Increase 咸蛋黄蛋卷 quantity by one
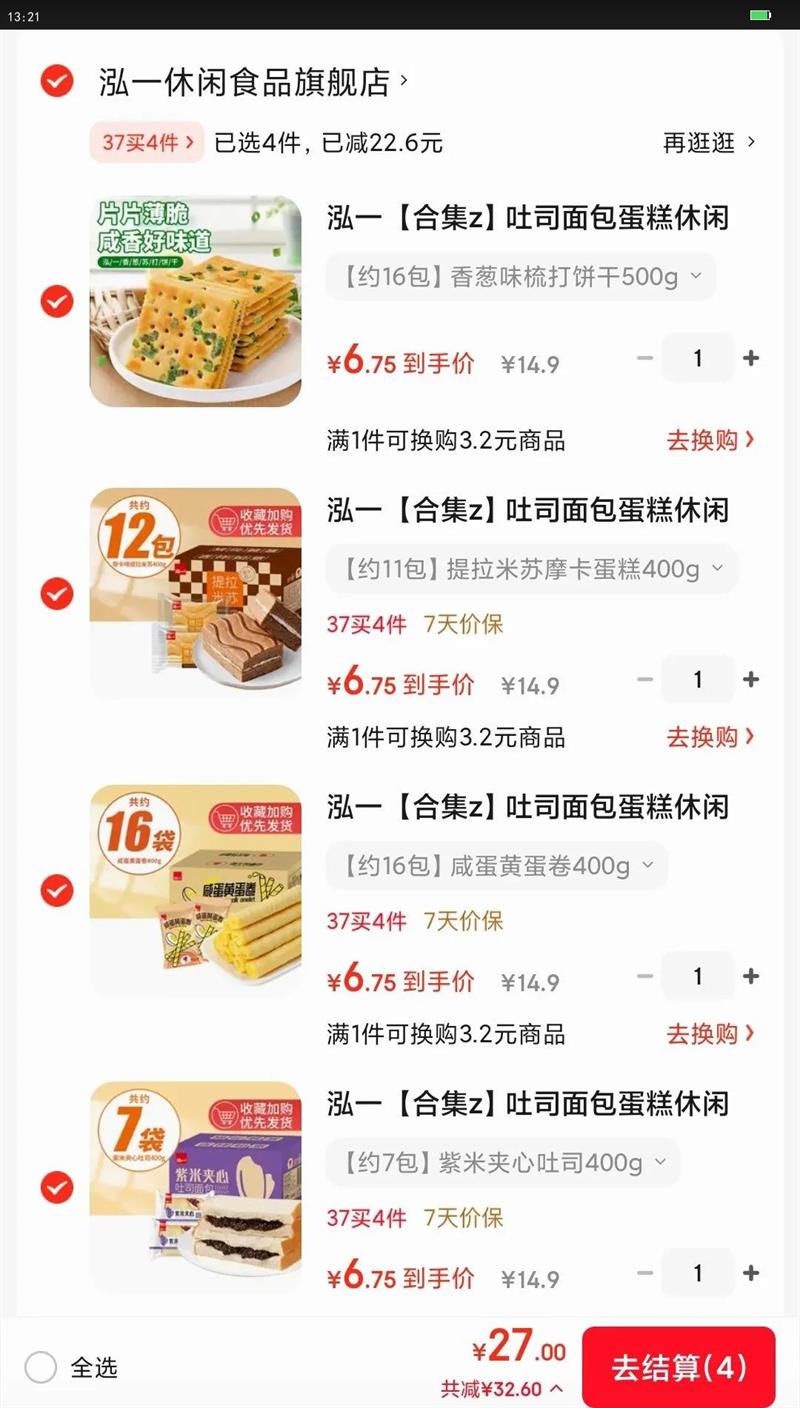The width and height of the screenshot is (800, 1408). tap(751, 976)
